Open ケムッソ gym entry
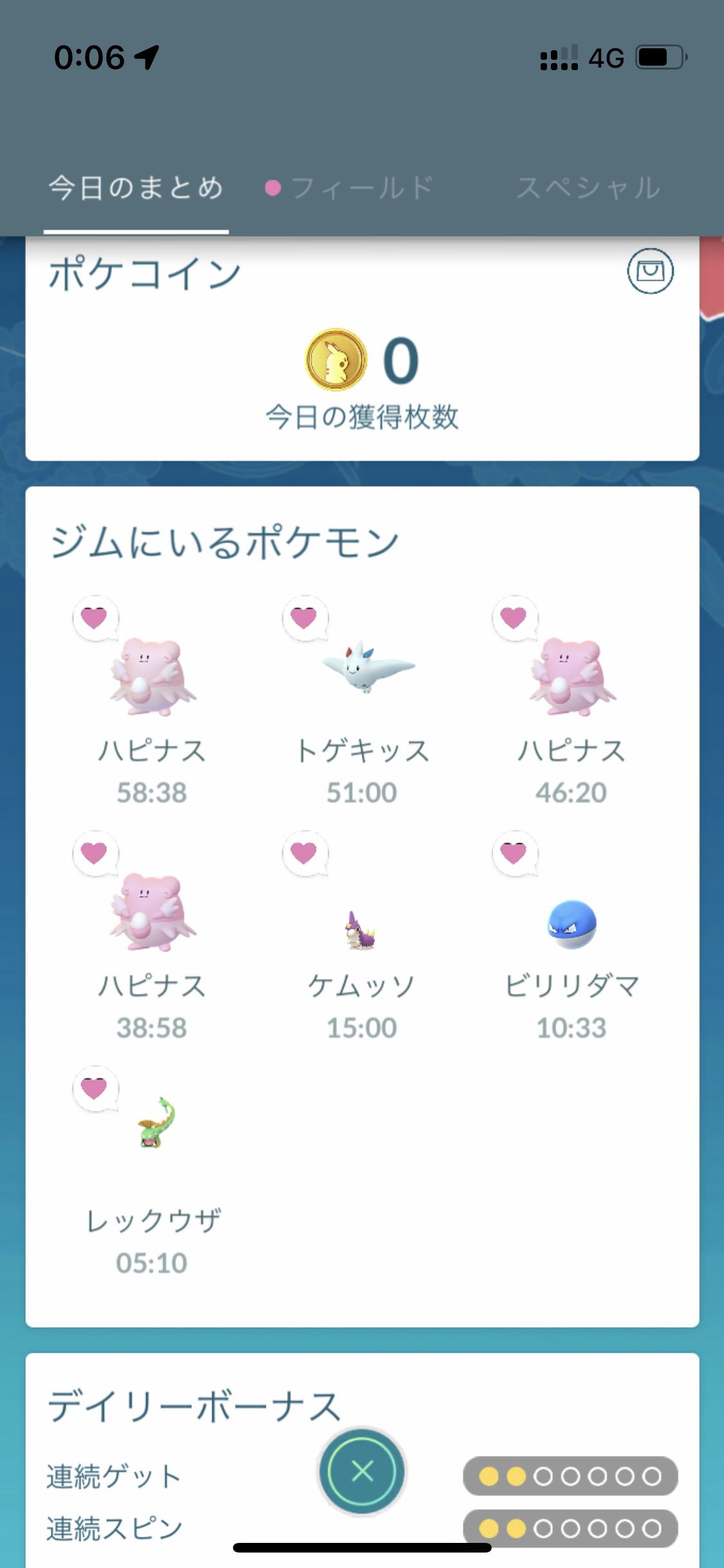724x1568 pixels. click(x=361, y=937)
